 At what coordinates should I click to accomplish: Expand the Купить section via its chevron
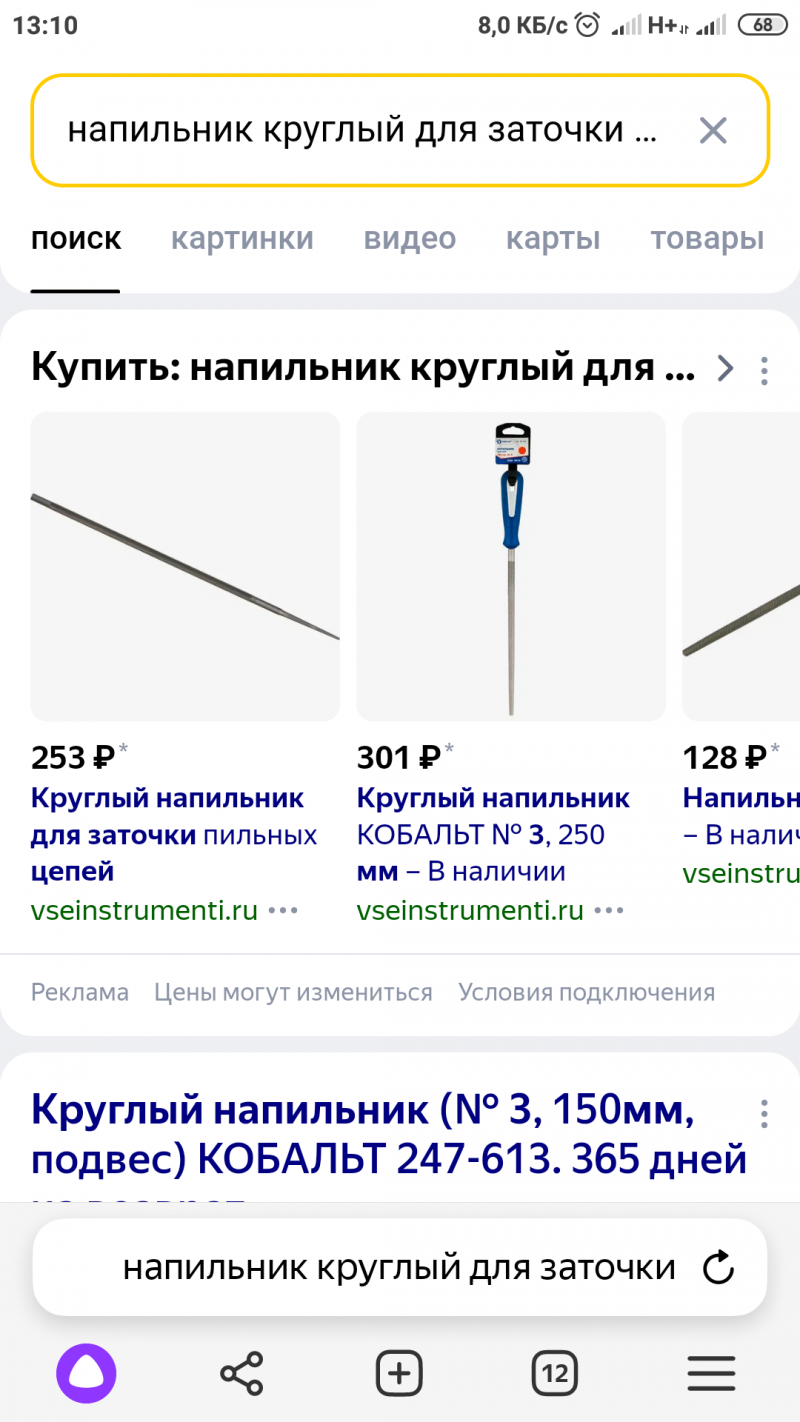[x=725, y=369]
